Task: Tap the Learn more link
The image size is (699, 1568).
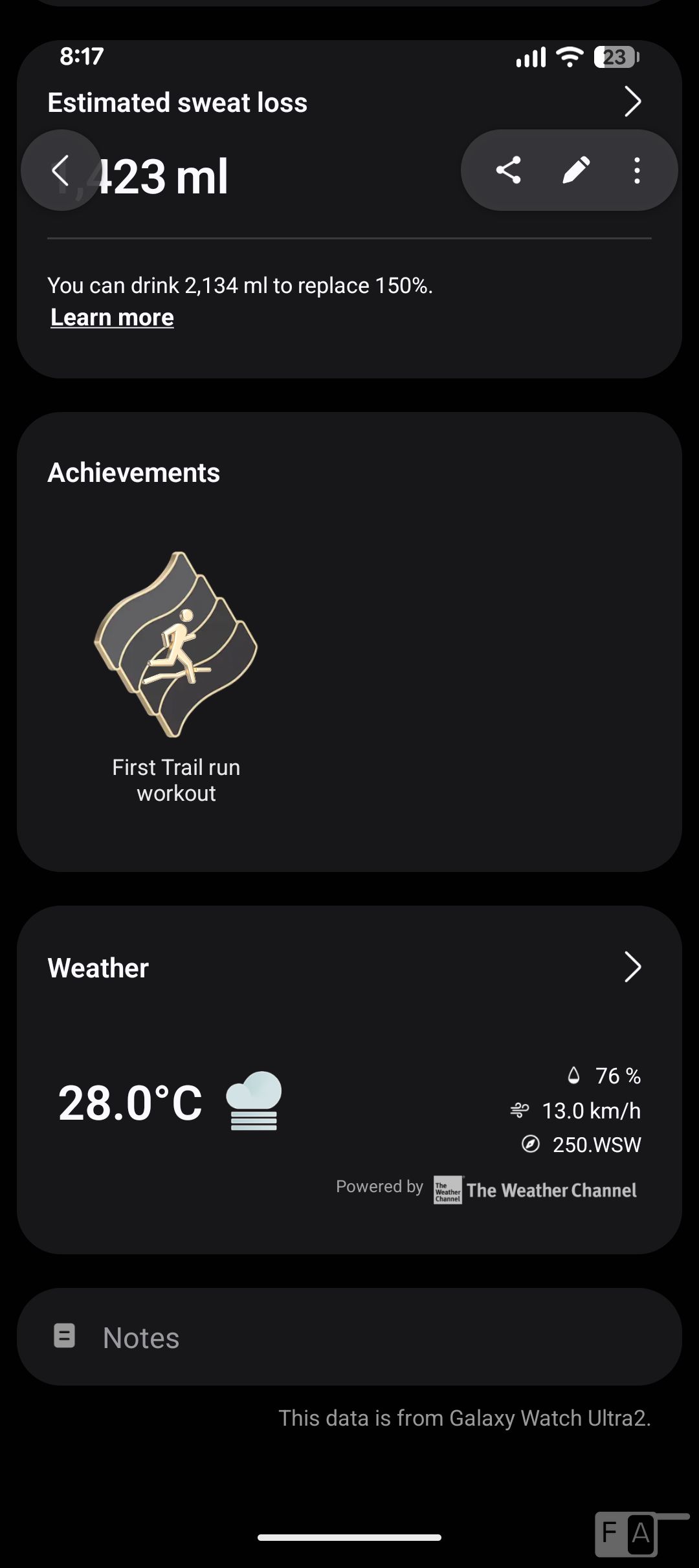Action: click(x=112, y=318)
